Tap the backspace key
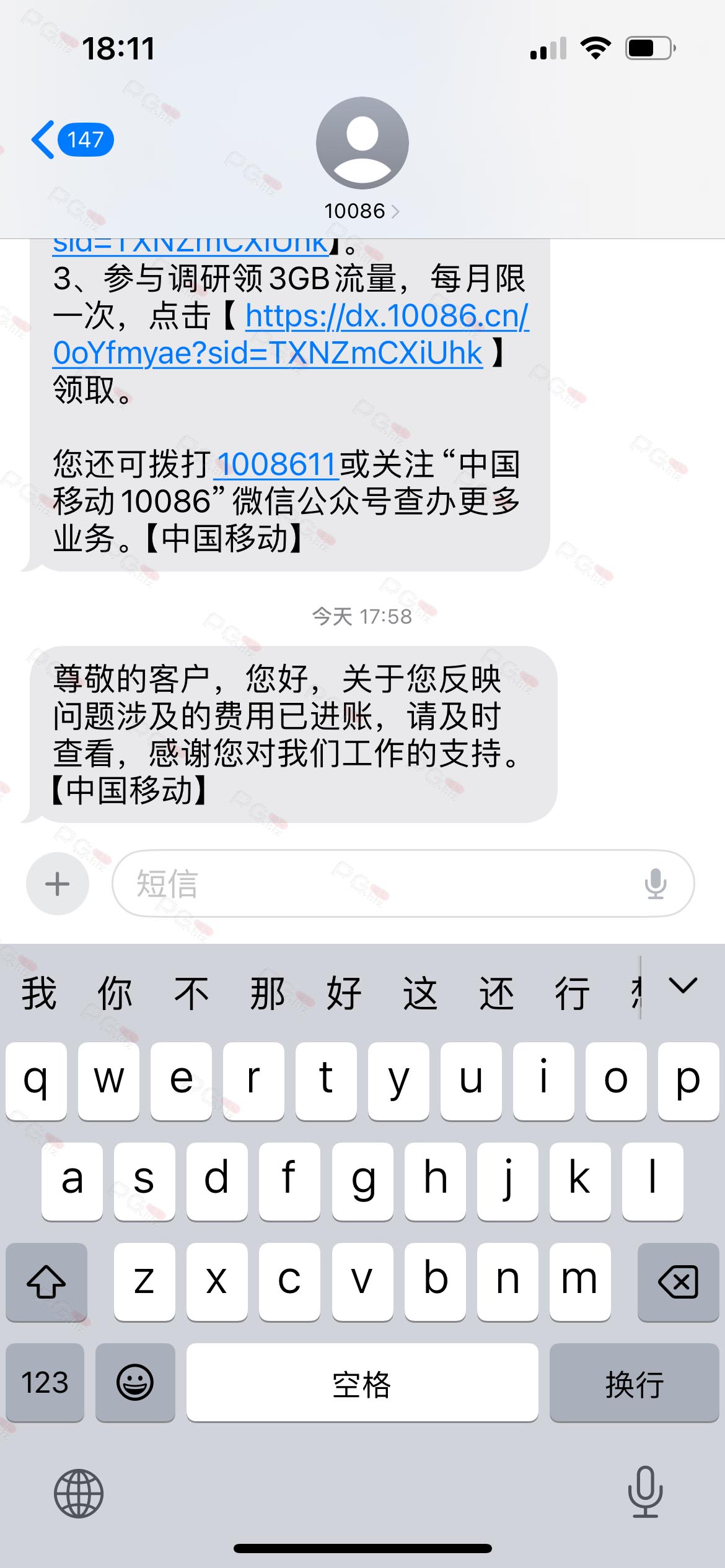 click(x=678, y=1281)
